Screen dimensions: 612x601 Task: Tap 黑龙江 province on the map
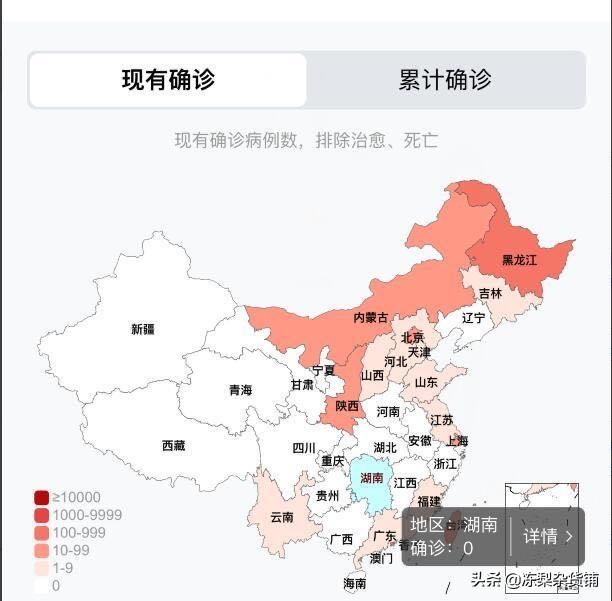pos(519,260)
